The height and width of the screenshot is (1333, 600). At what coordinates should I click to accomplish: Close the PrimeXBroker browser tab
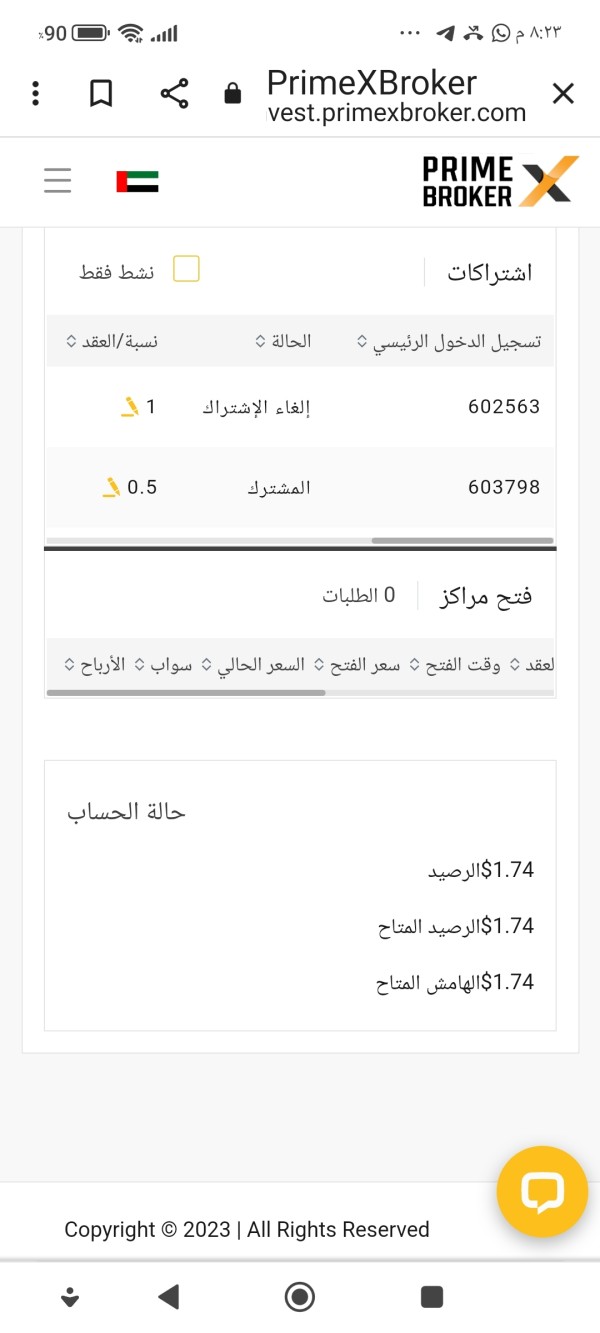tap(563, 94)
